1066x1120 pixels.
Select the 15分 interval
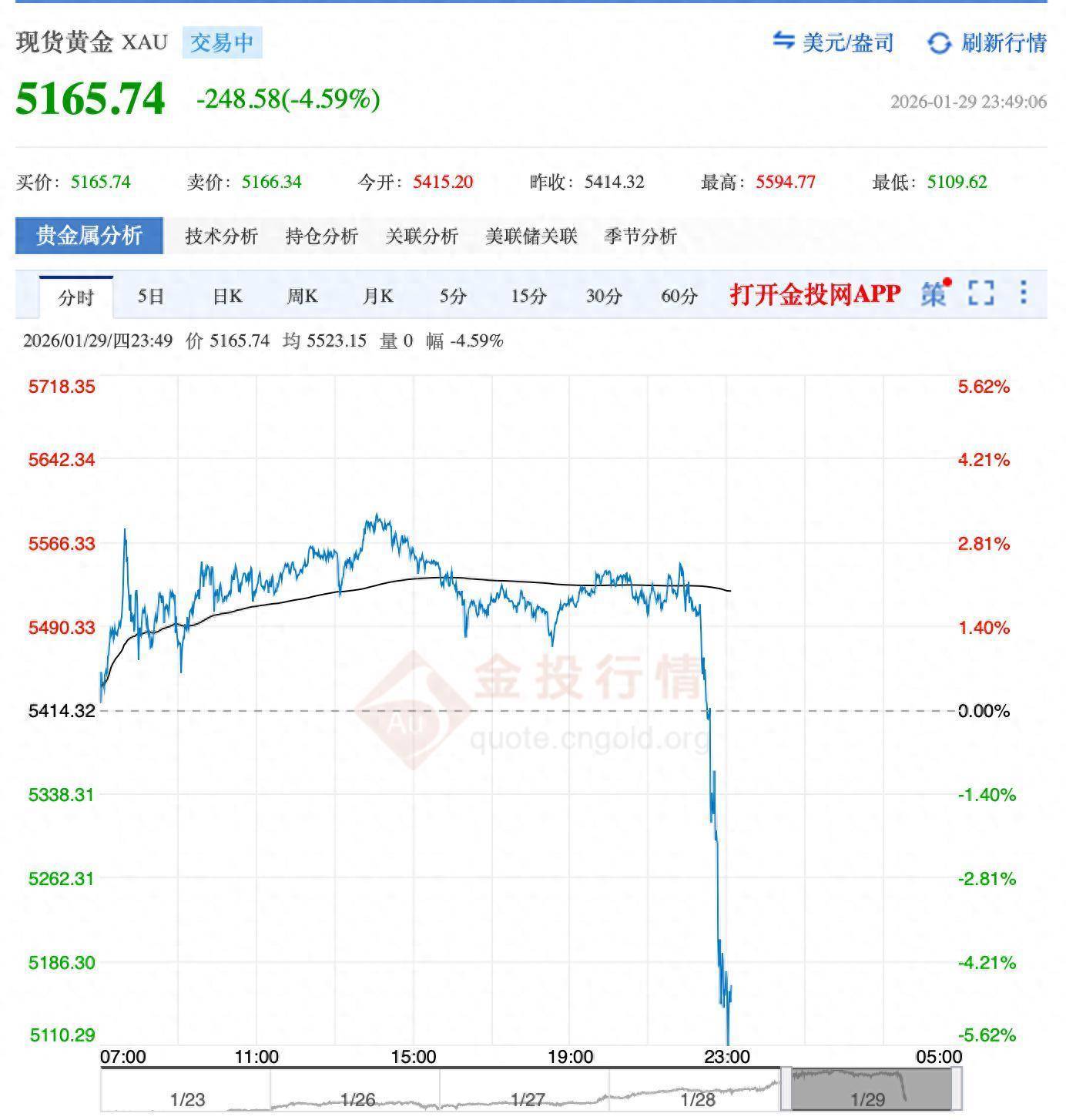pyautogui.click(x=528, y=296)
